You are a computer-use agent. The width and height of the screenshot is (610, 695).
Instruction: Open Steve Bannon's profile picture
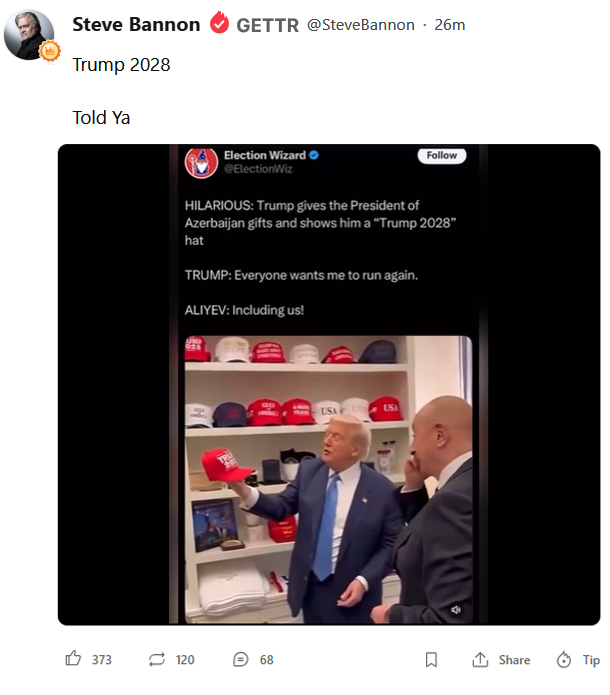pyautogui.click(x=29, y=35)
